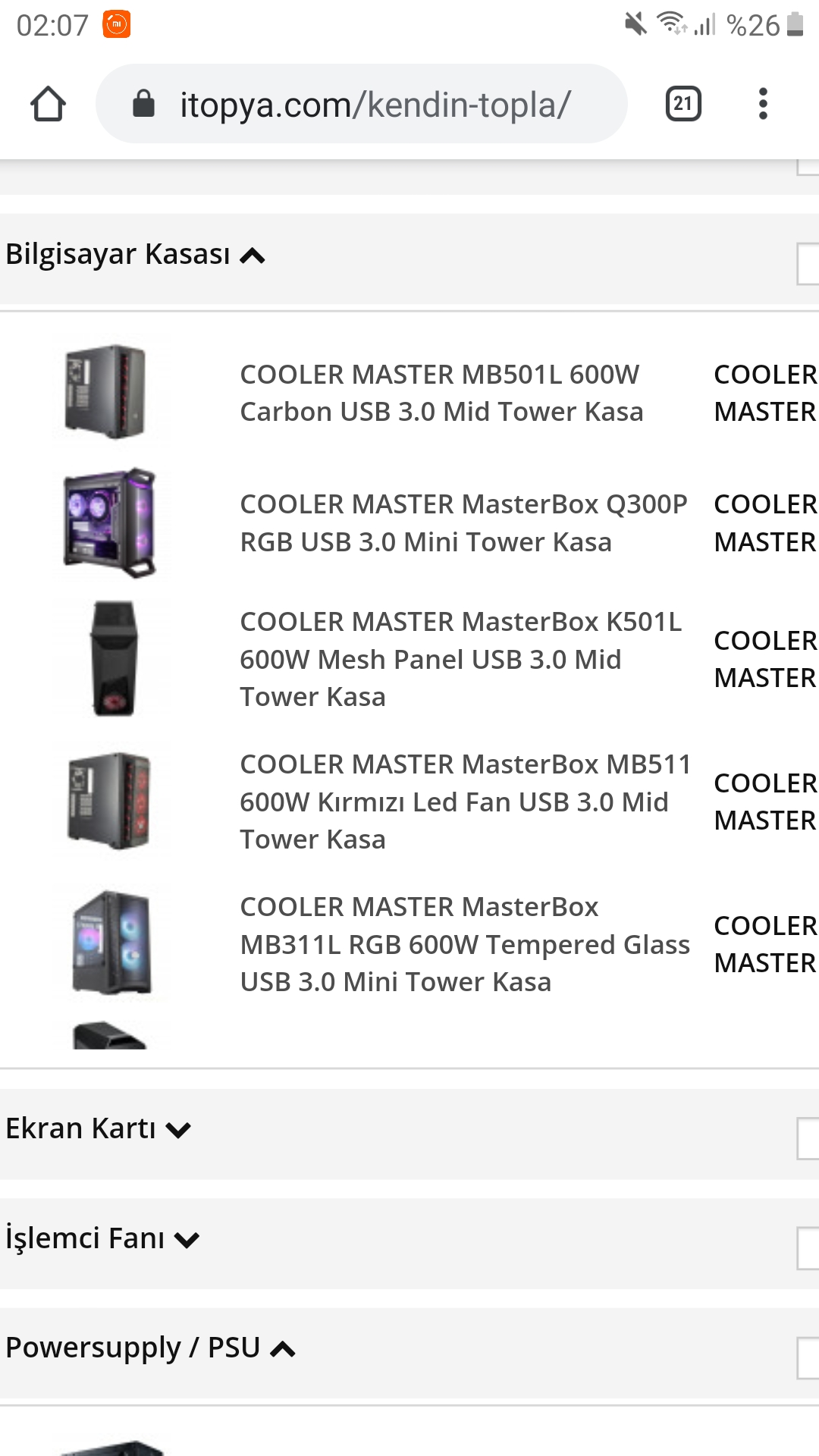819x1456 pixels.
Task: Open the tab switcher showing 21 tabs
Action: tap(682, 104)
